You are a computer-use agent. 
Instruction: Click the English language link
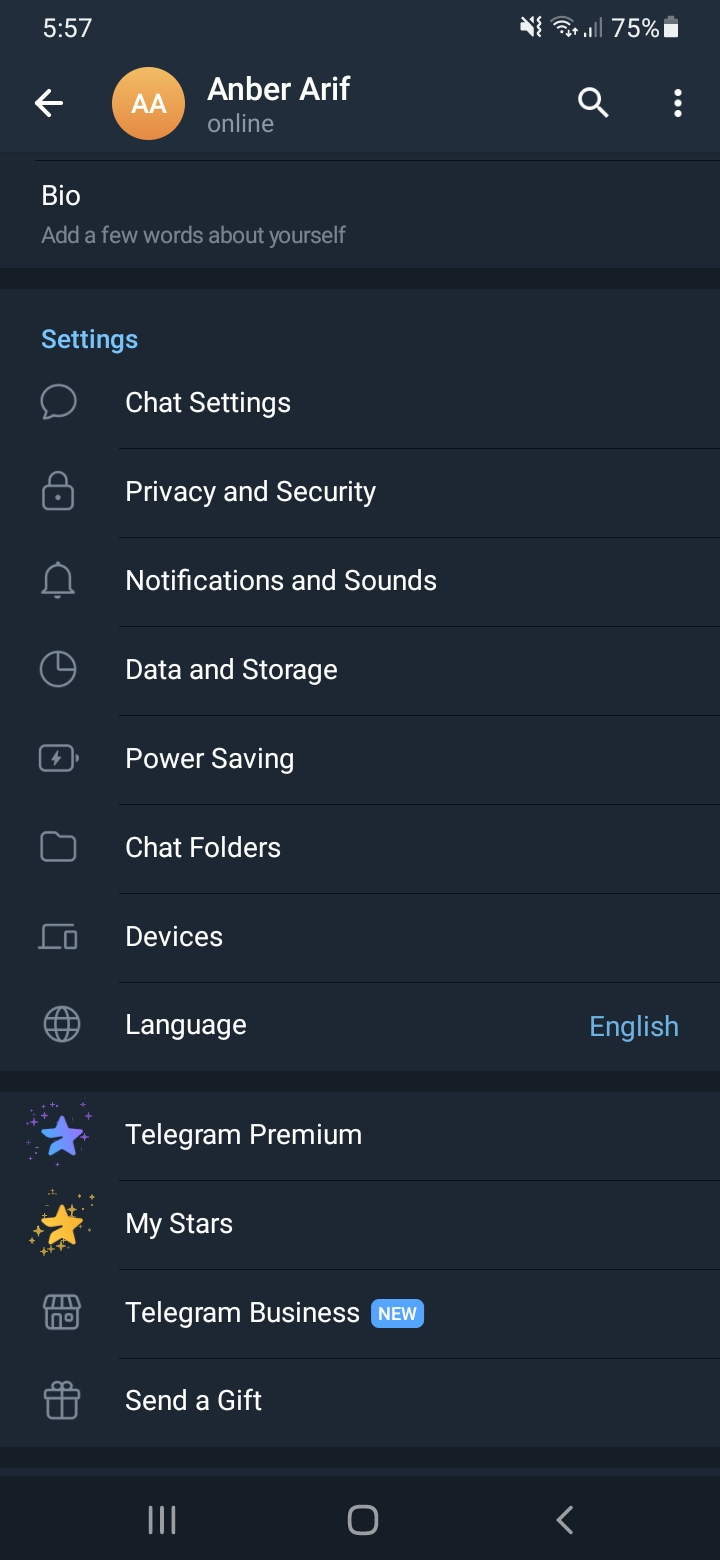coord(633,1025)
